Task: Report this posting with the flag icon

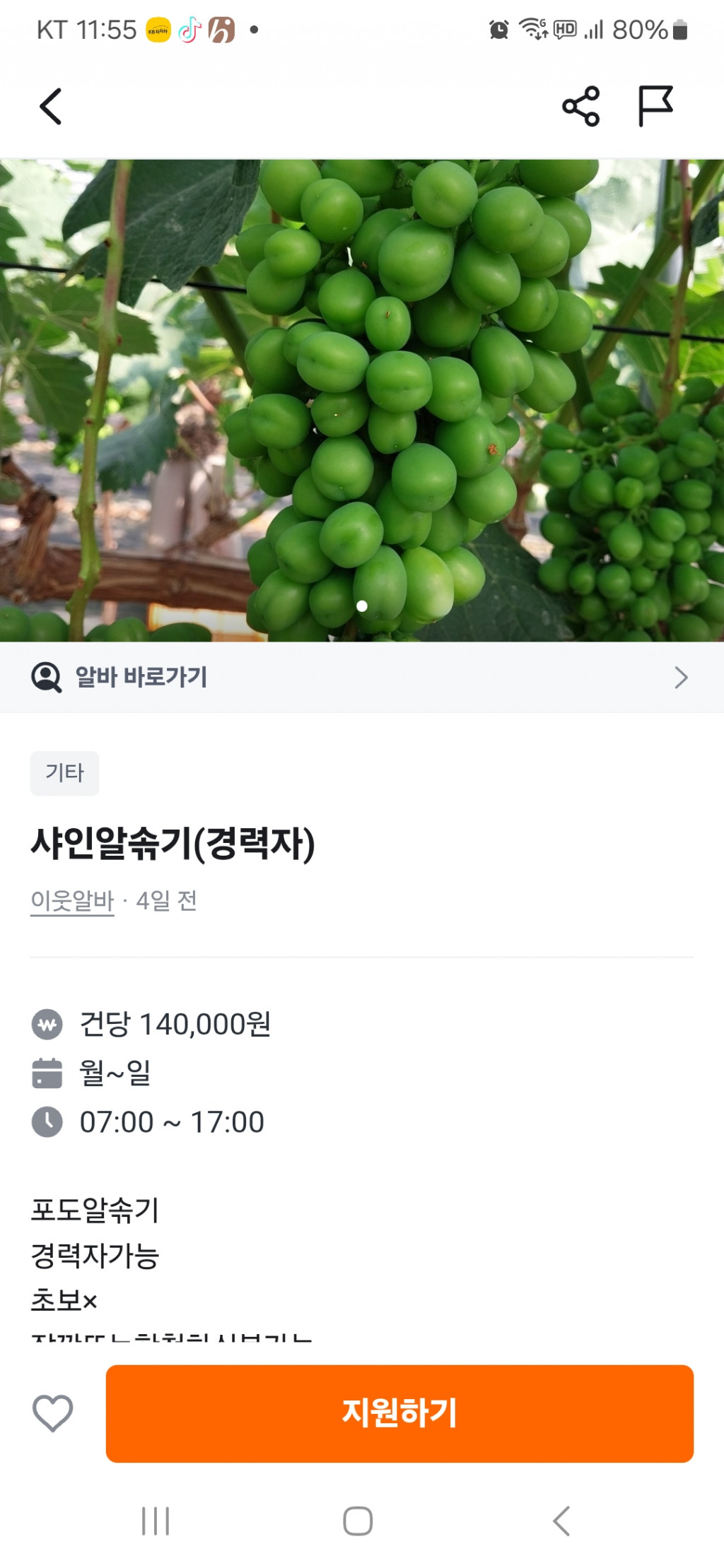Action: click(x=655, y=107)
